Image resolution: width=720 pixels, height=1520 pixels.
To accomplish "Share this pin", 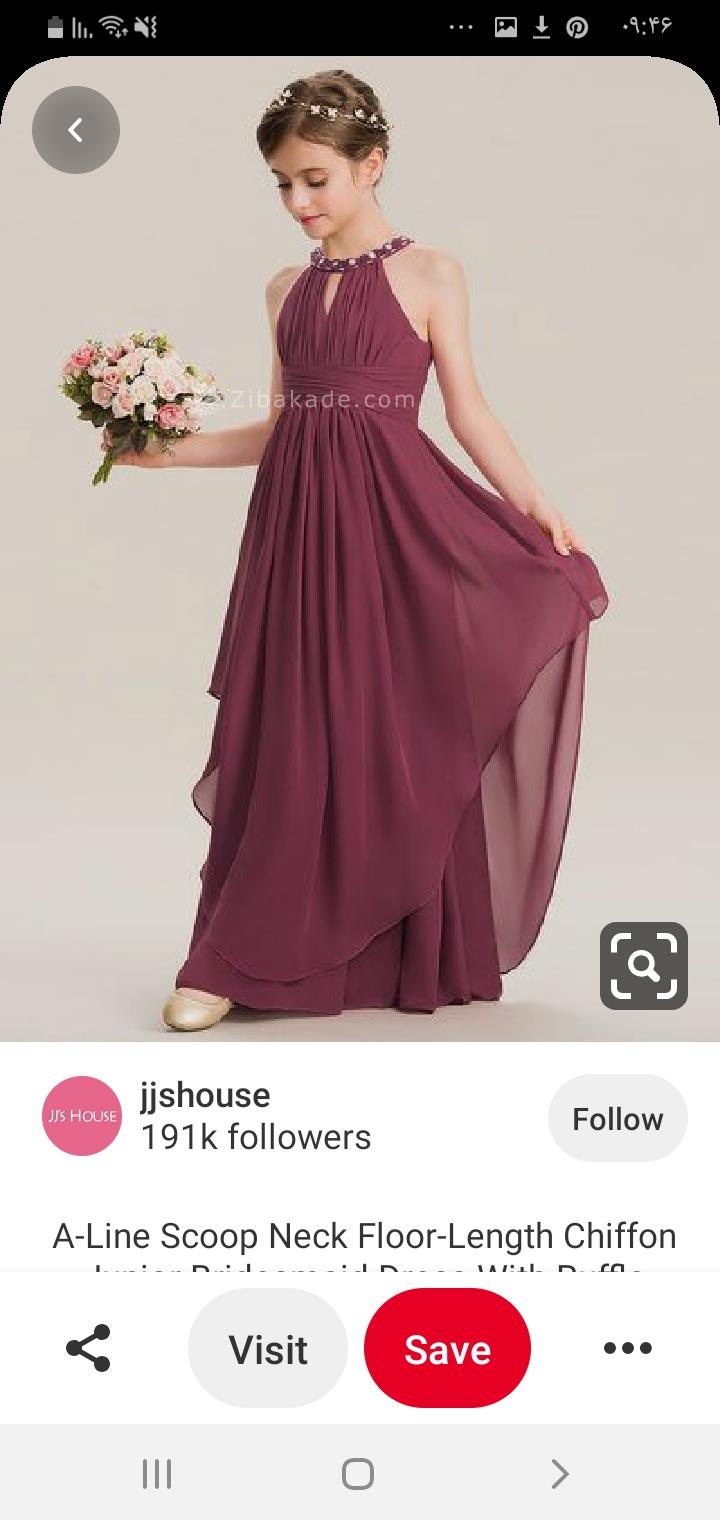I will point(89,1348).
